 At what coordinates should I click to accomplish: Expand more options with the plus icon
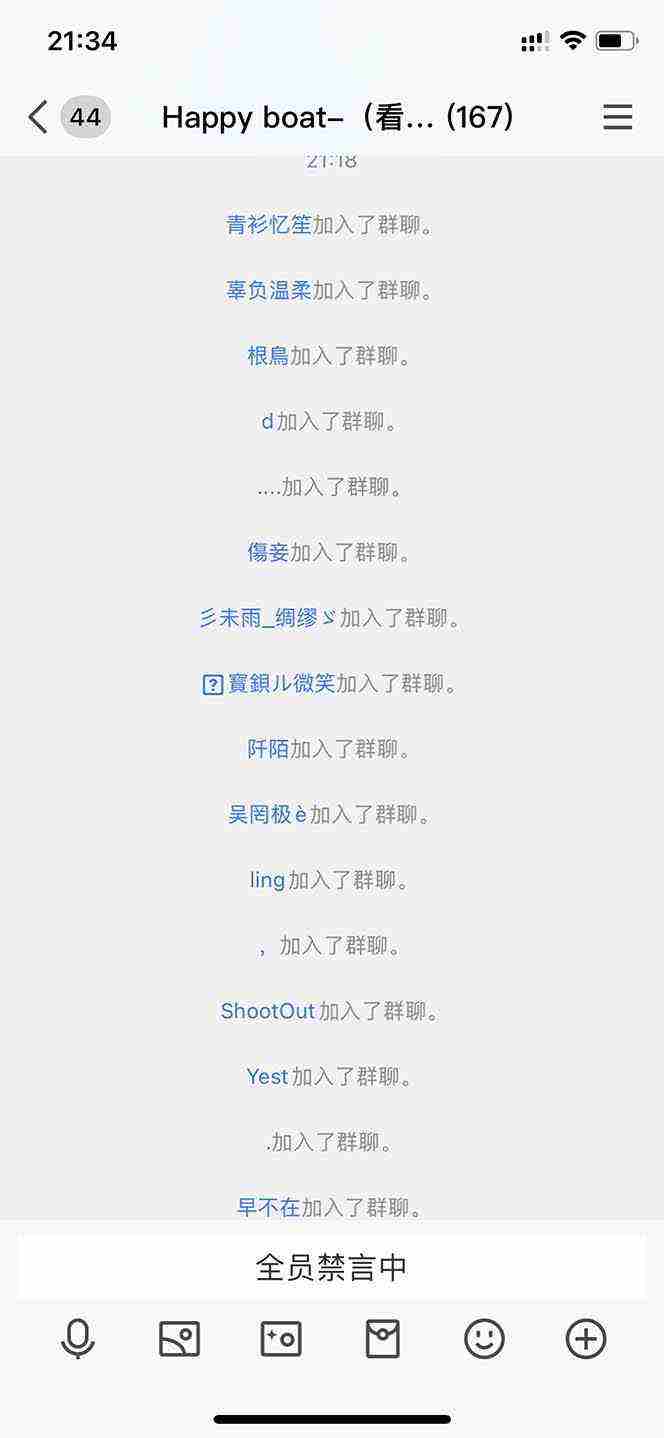tap(586, 1338)
